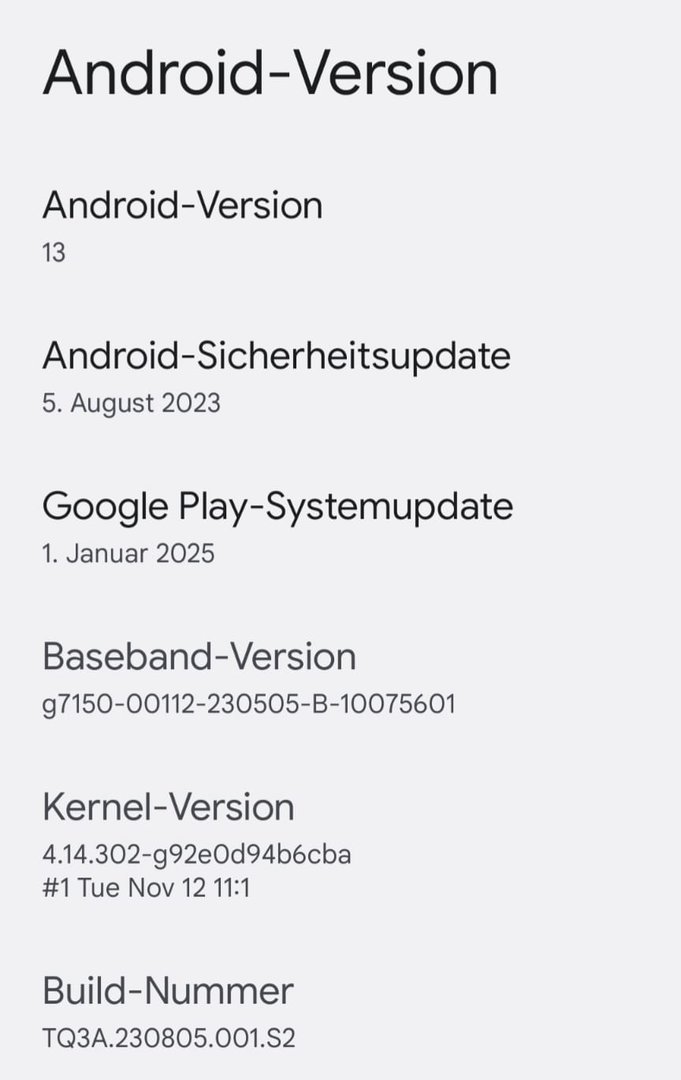
Task: Tap the Android-Version row showing 13
Action: [182, 226]
